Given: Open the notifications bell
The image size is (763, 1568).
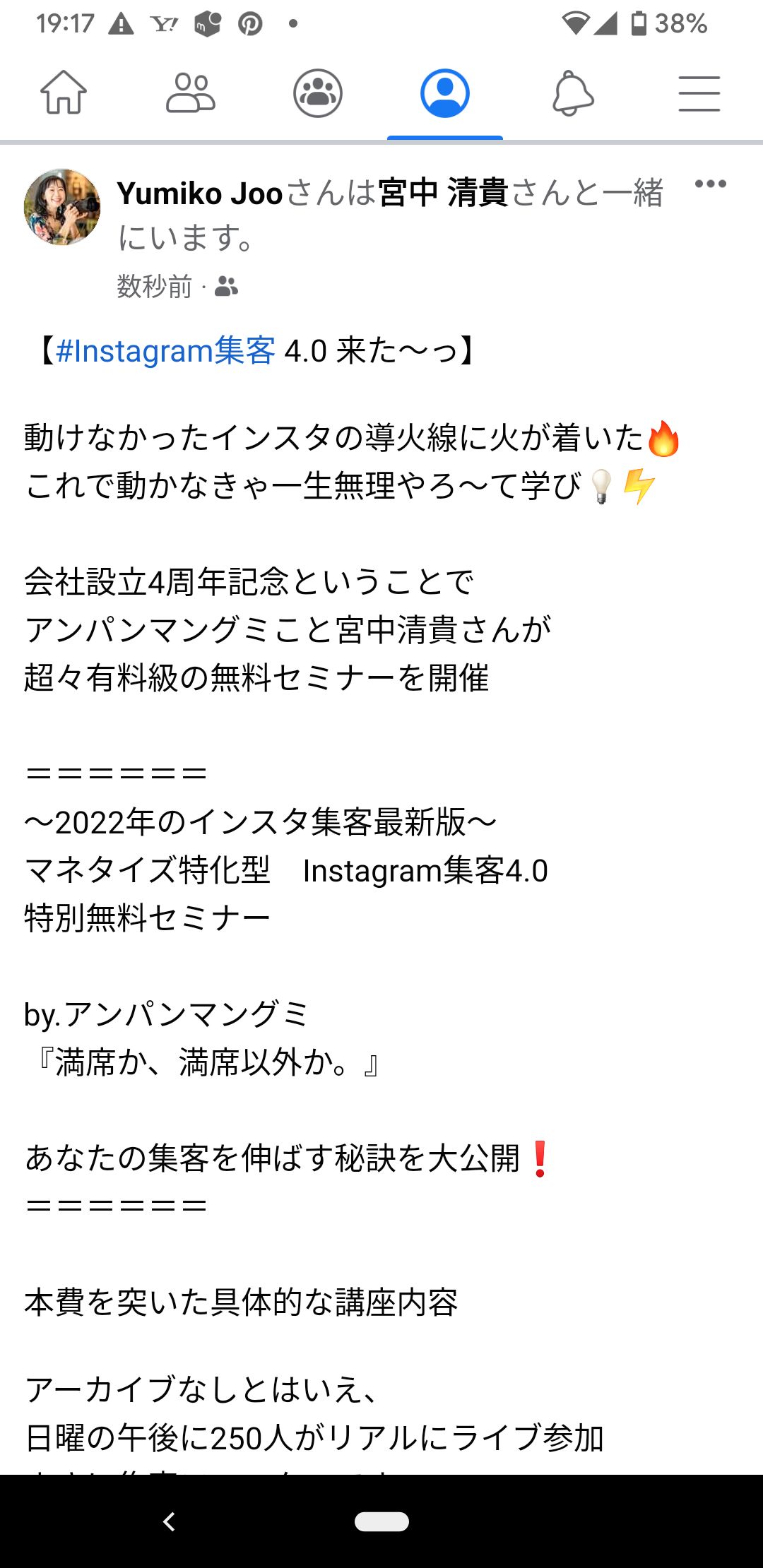Looking at the screenshot, I should click(x=572, y=93).
